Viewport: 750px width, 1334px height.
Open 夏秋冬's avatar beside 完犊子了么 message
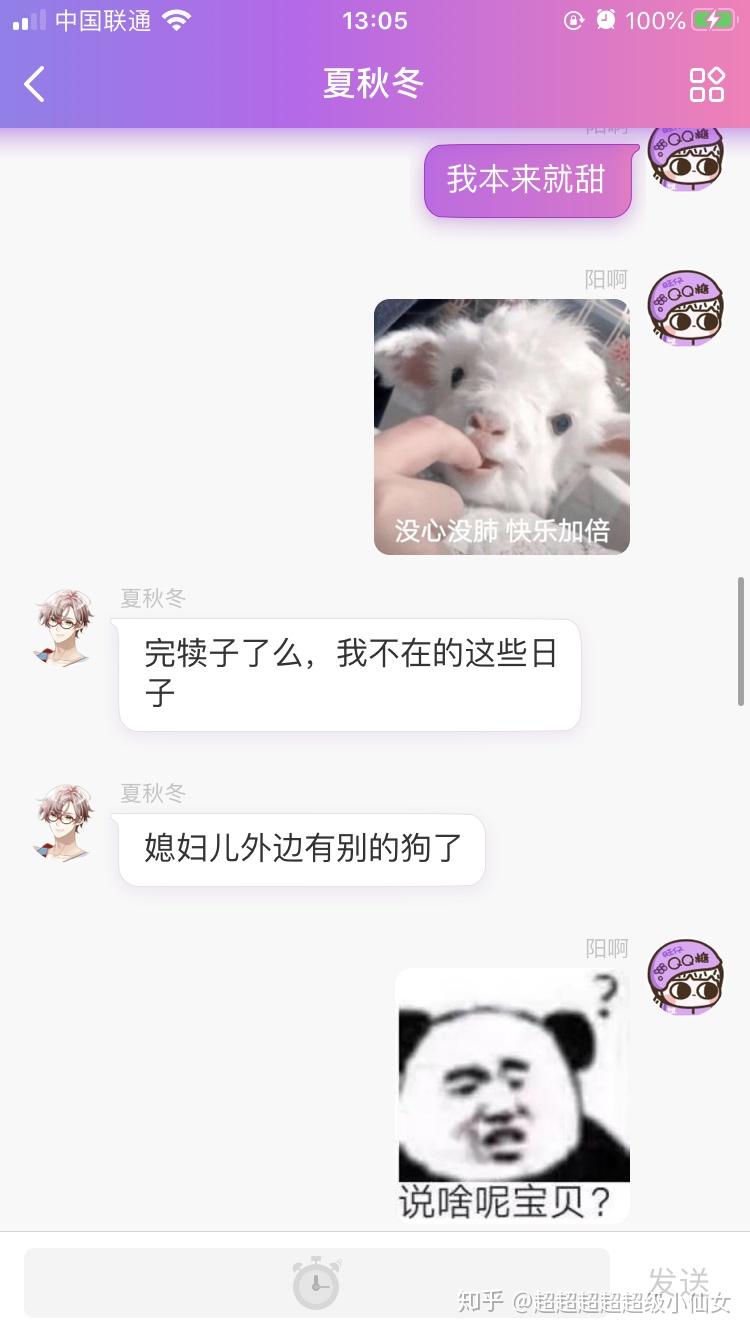click(62, 628)
